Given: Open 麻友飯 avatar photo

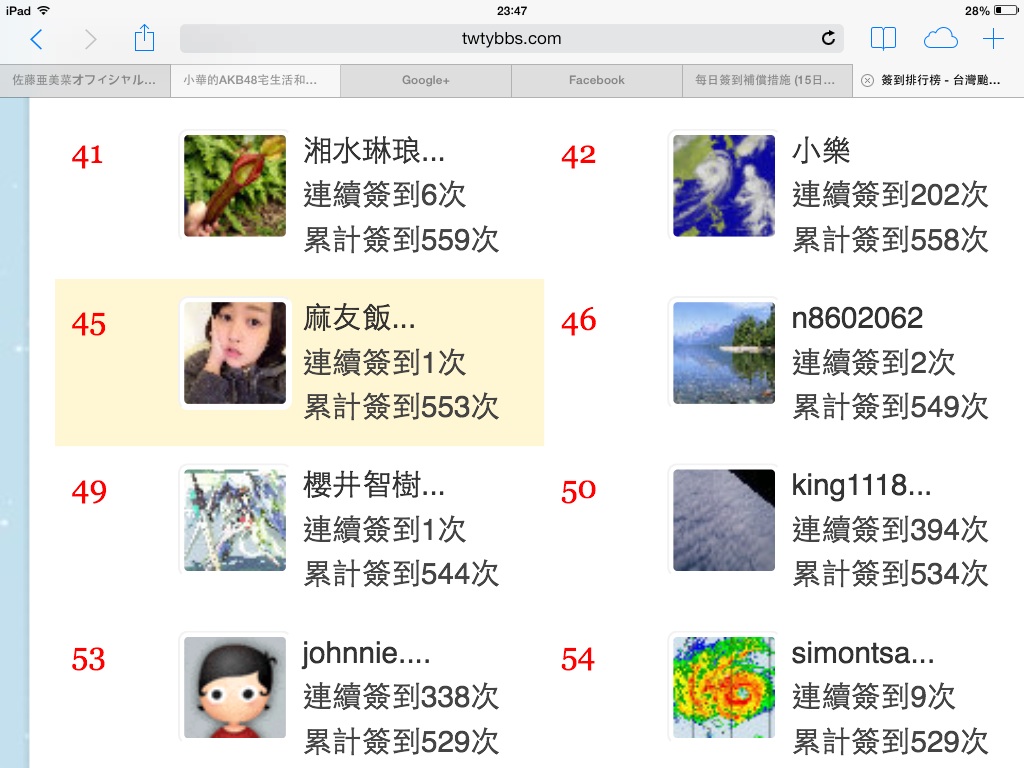Looking at the screenshot, I should tap(235, 353).
